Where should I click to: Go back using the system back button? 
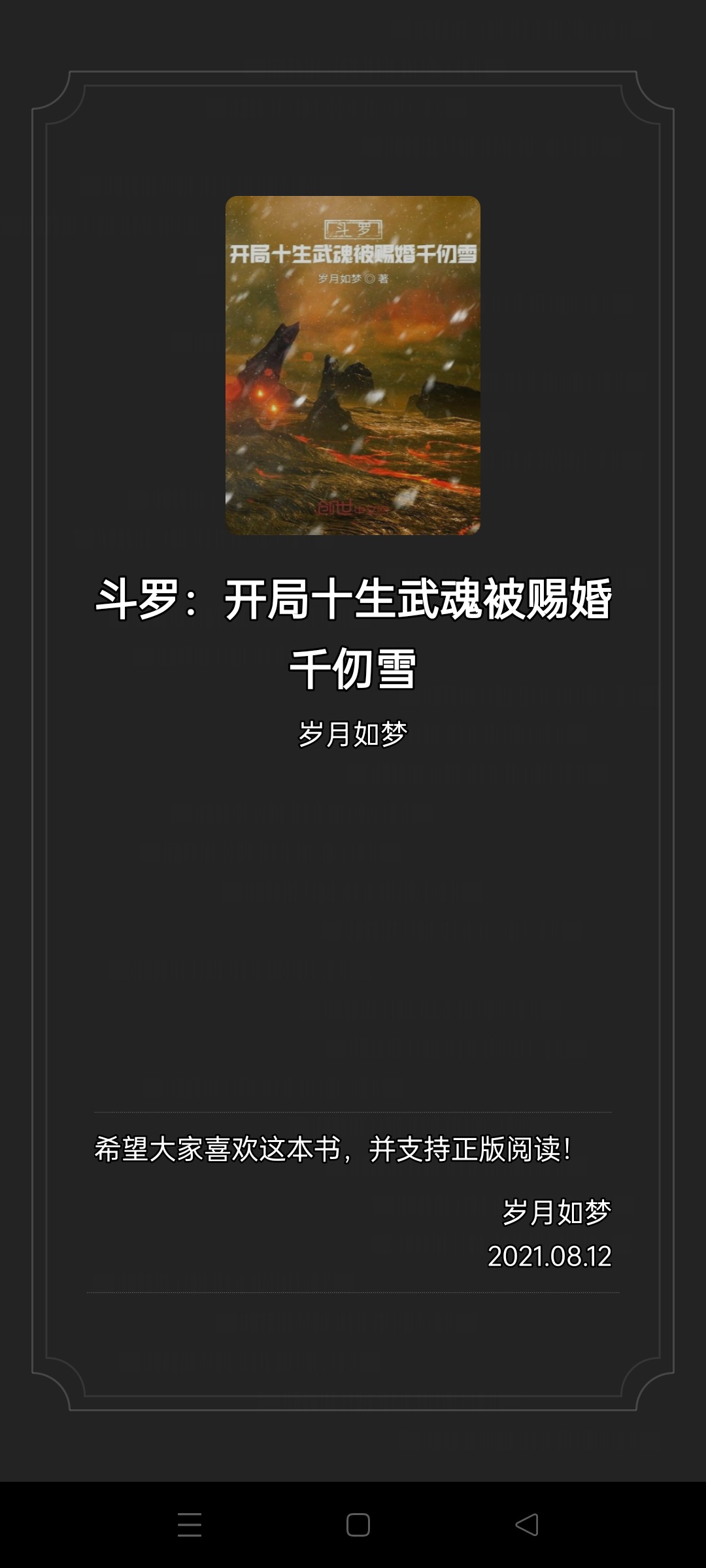pyautogui.click(x=527, y=1525)
